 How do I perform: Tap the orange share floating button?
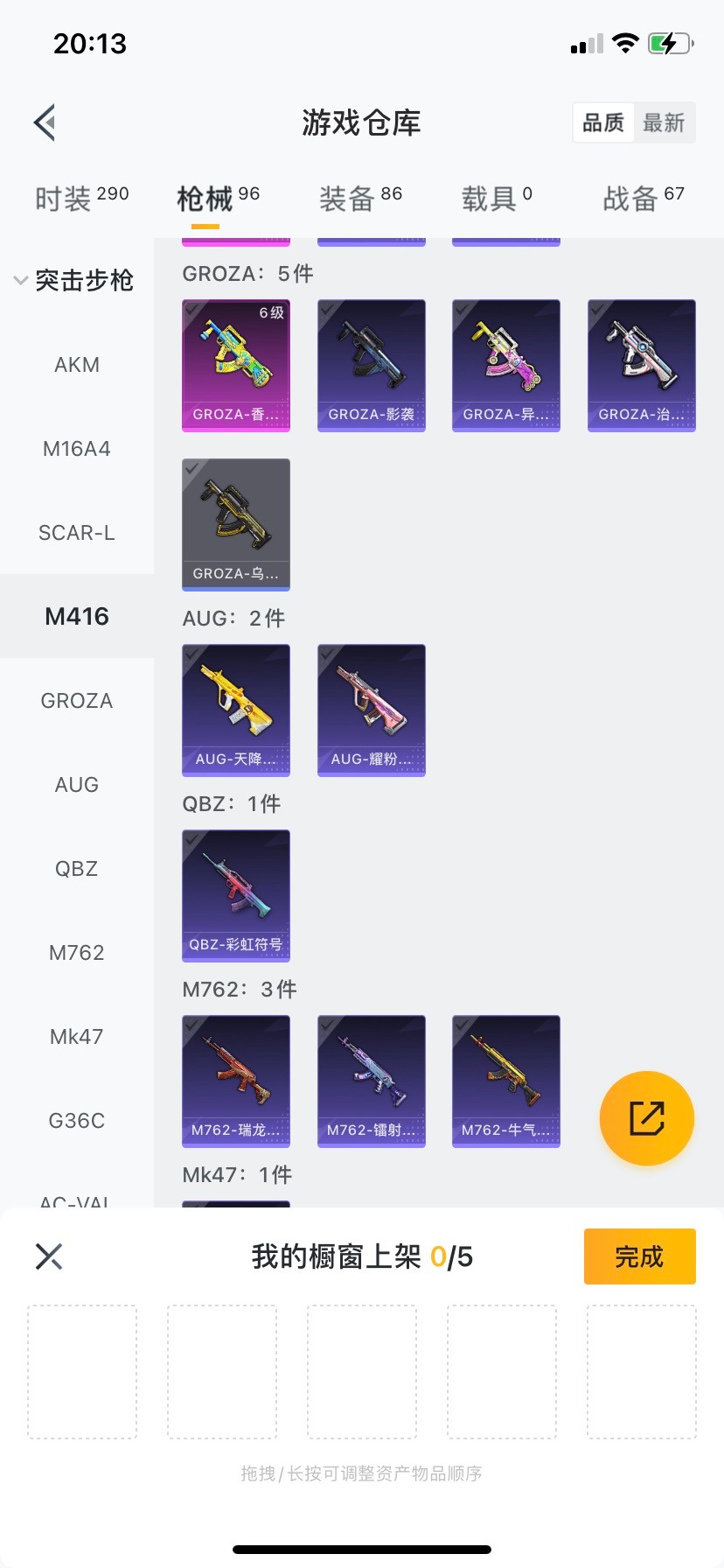click(646, 1118)
